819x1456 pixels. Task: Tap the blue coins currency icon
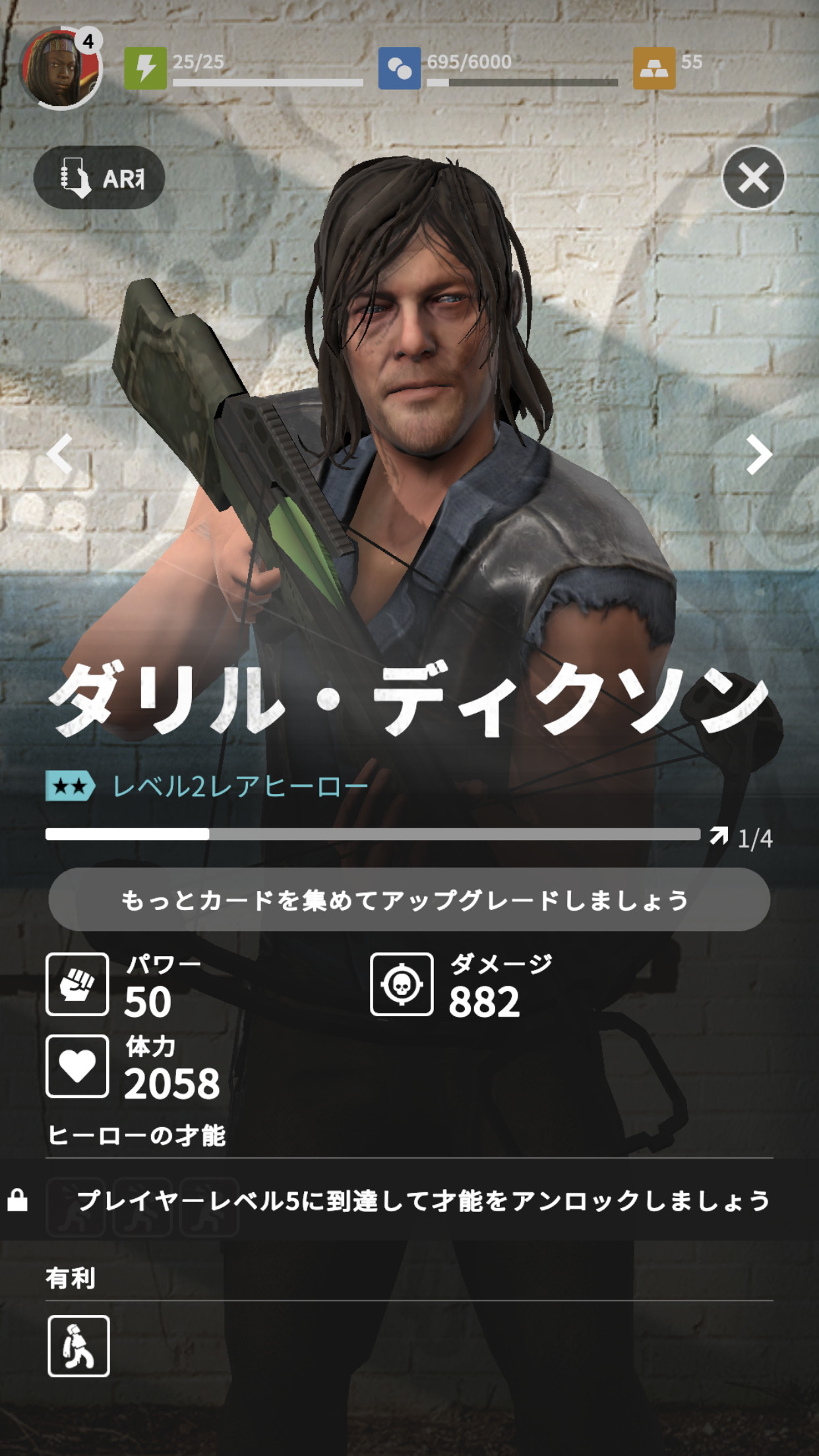[399, 68]
